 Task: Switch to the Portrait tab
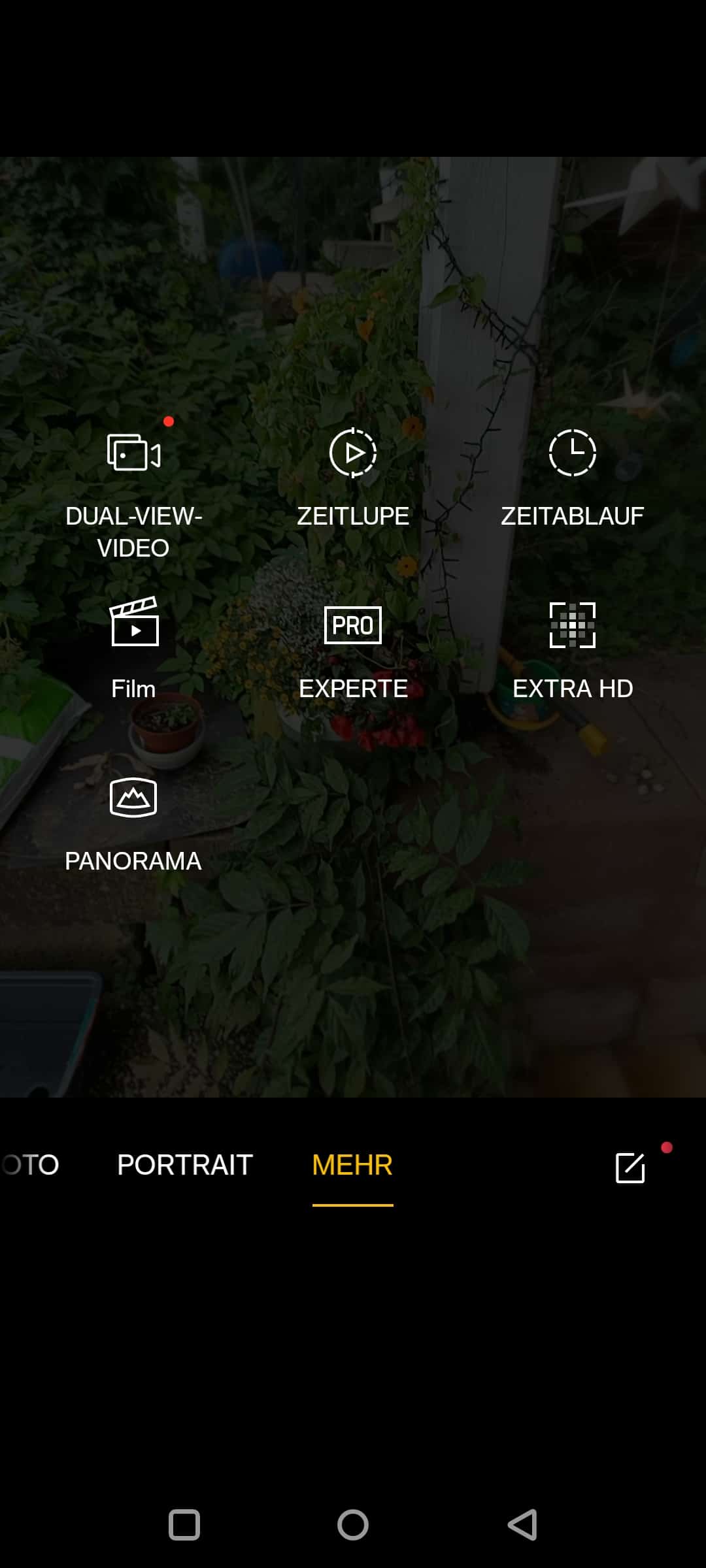(x=185, y=1165)
